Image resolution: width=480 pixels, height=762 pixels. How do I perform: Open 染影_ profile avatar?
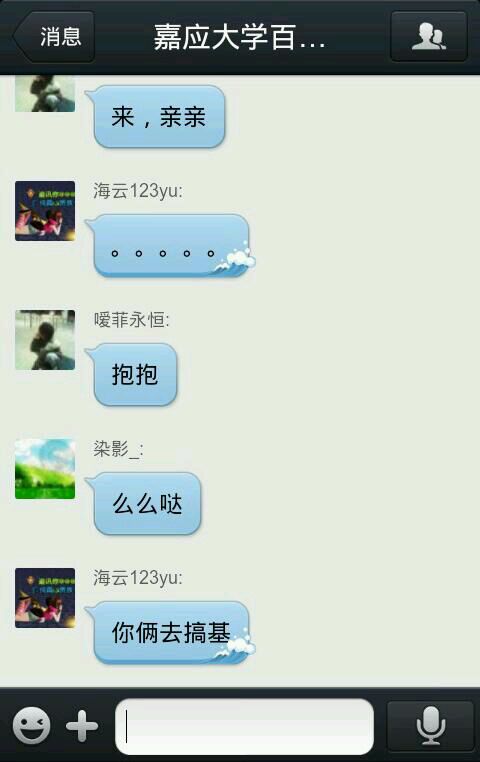pos(45,469)
